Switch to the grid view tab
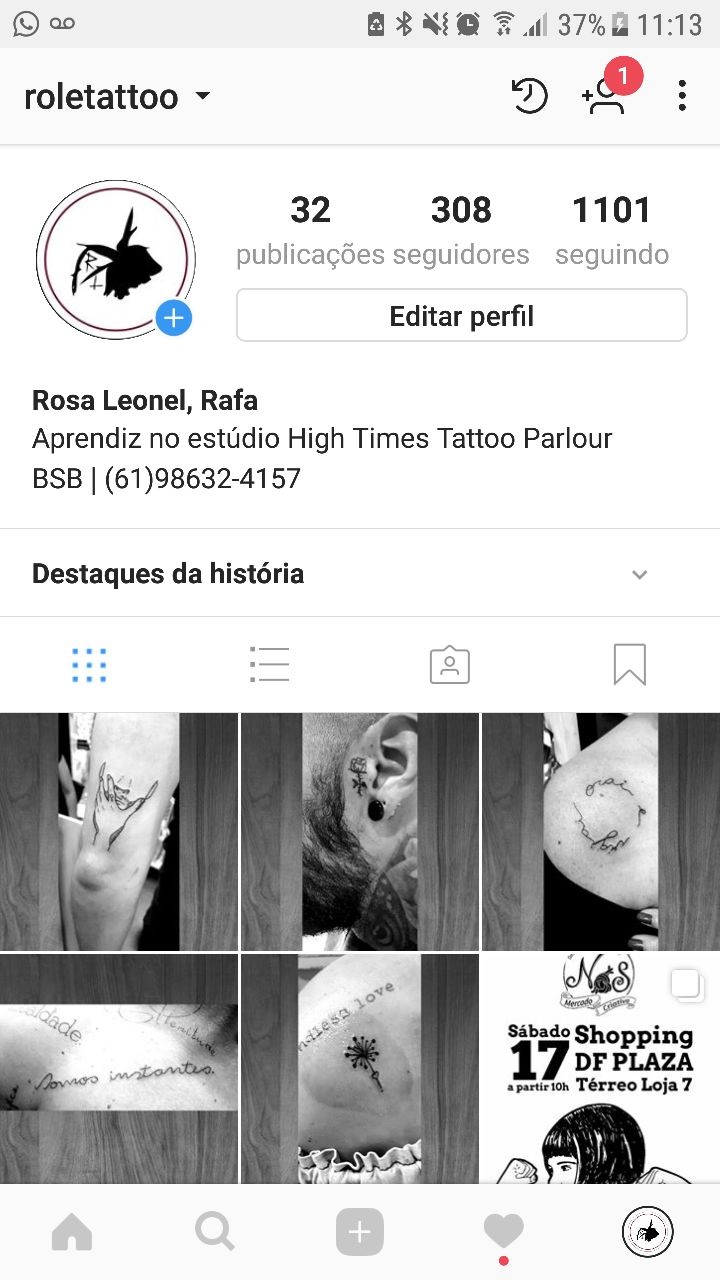This screenshot has height=1280, width=720. [x=90, y=665]
